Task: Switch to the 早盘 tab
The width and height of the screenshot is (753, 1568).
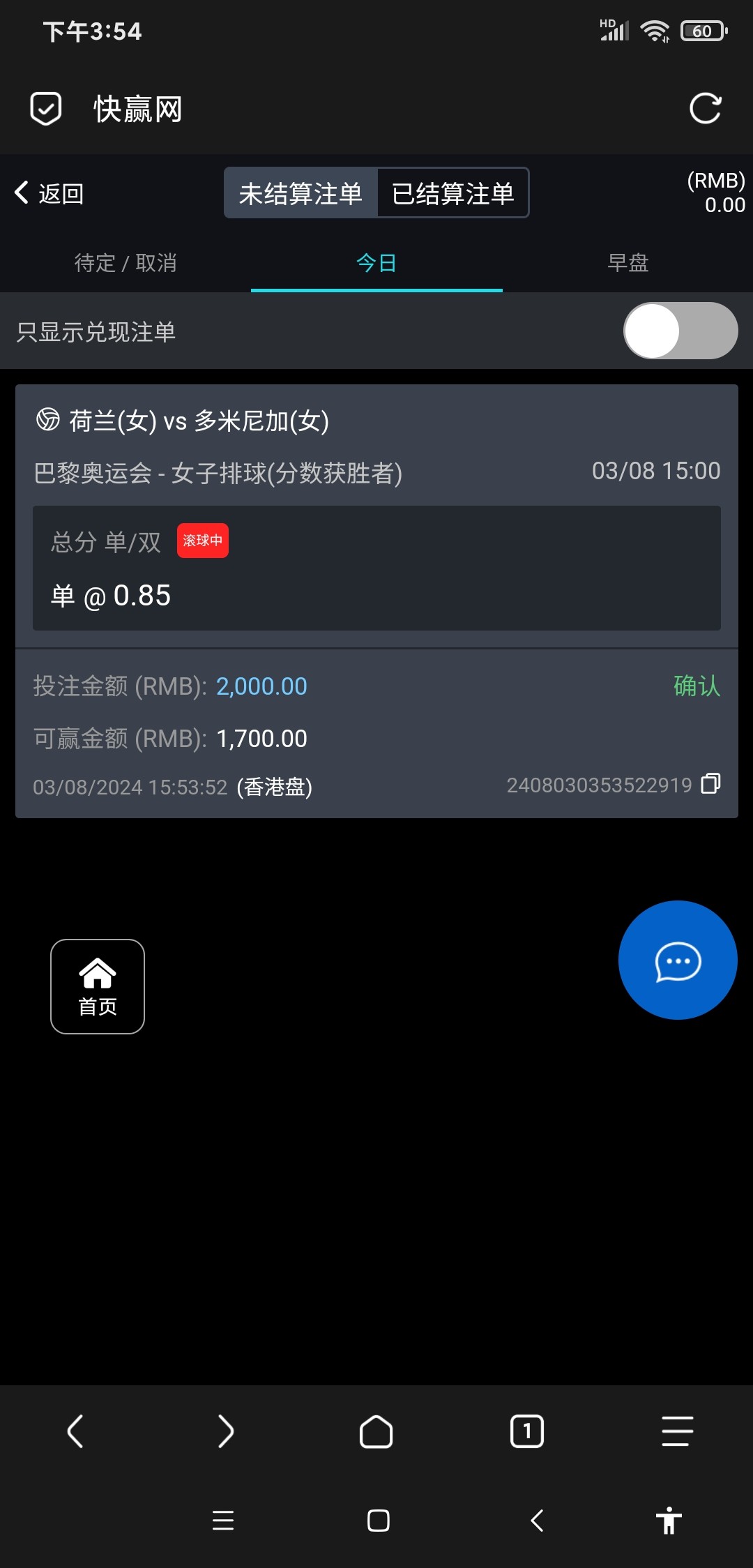Action: 627,263
